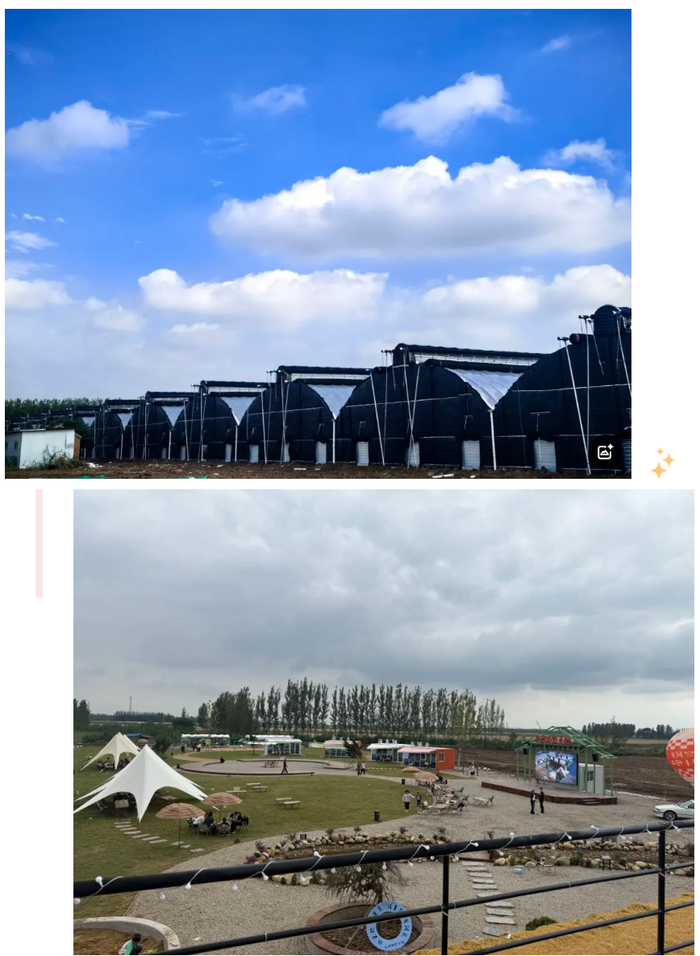Tap the AI image icon on greenhouse photo
Image resolution: width=700 pixels, height=956 pixels.
pyautogui.click(x=605, y=452)
